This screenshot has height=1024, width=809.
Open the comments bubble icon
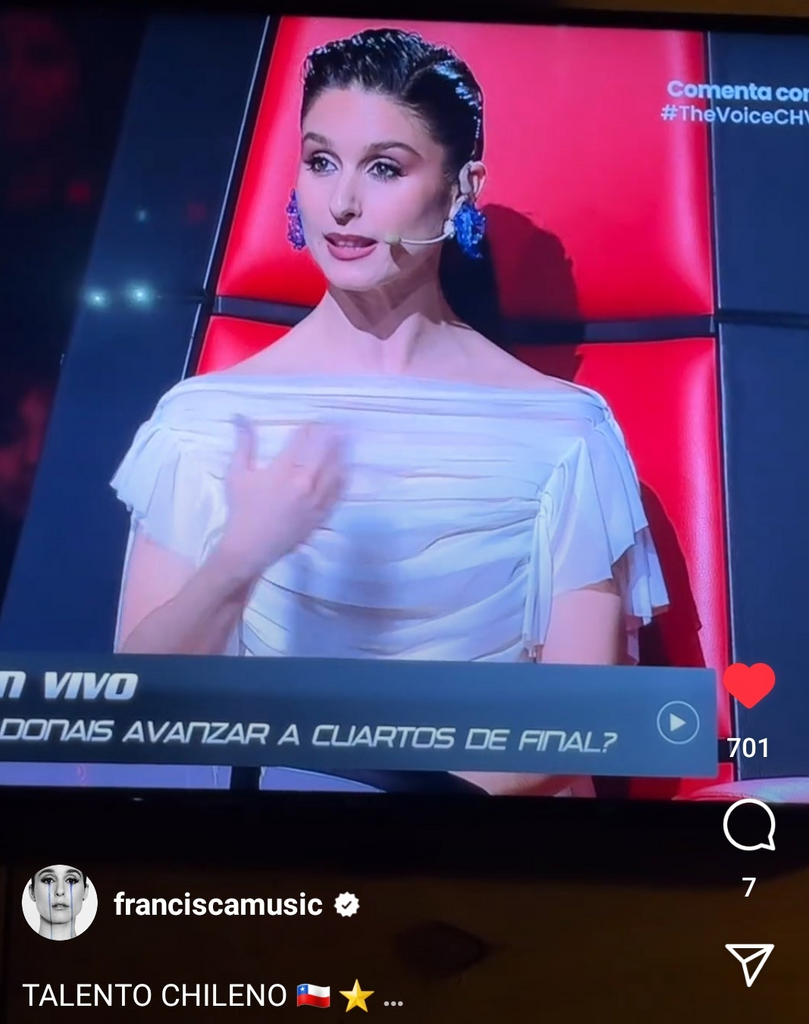[749, 824]
